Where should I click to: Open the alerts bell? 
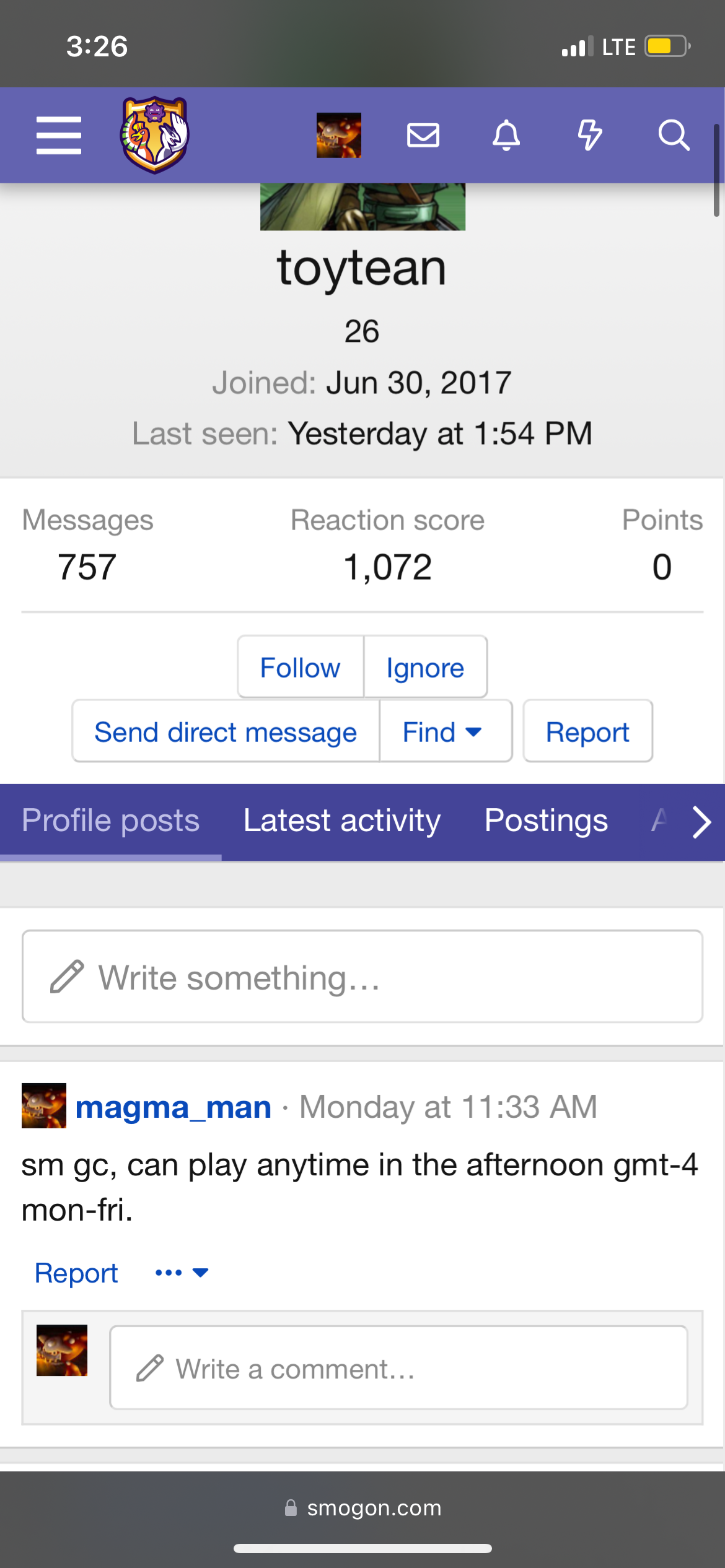pos(506,135)
